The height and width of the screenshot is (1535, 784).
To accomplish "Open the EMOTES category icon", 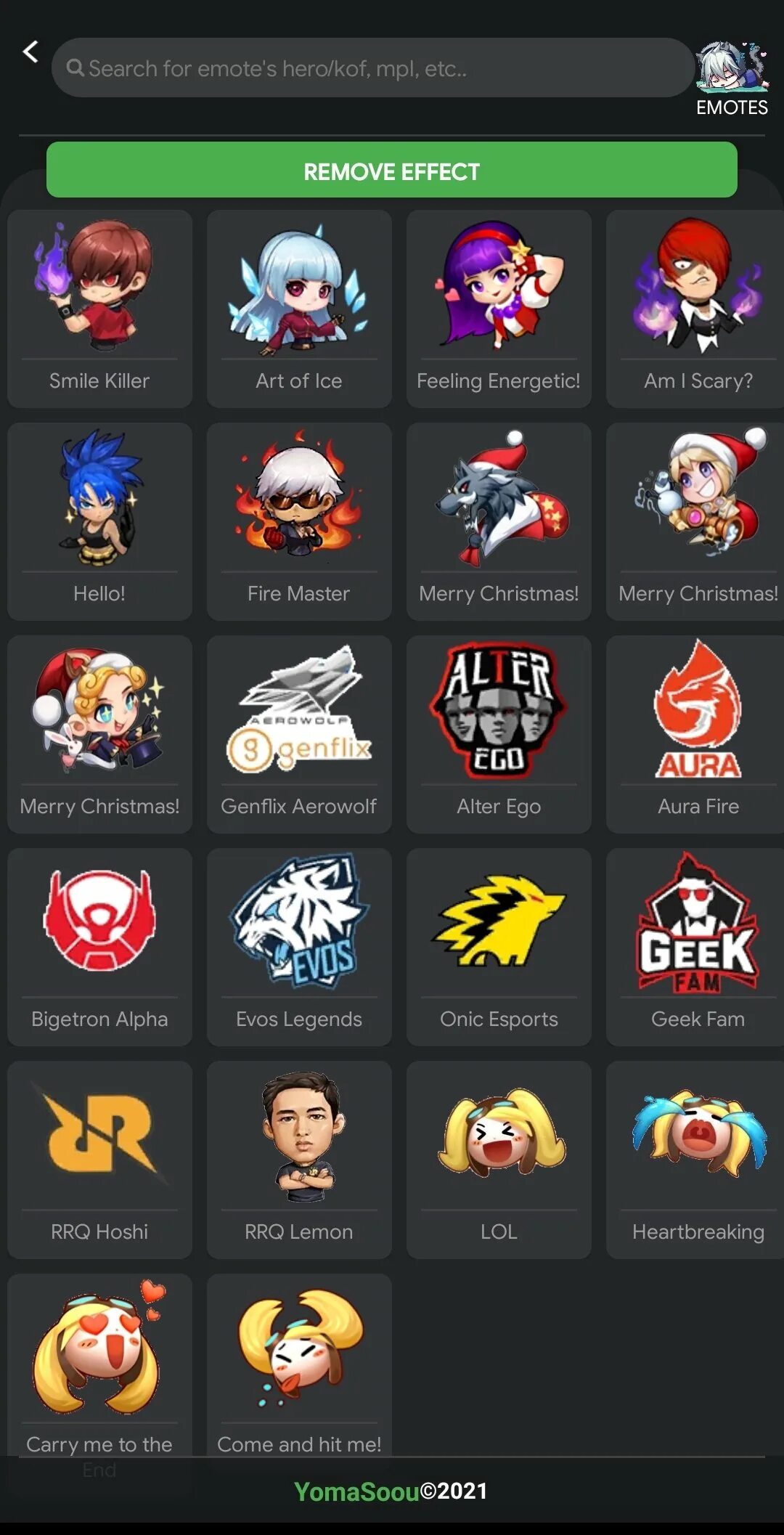I will click(732, 78).
